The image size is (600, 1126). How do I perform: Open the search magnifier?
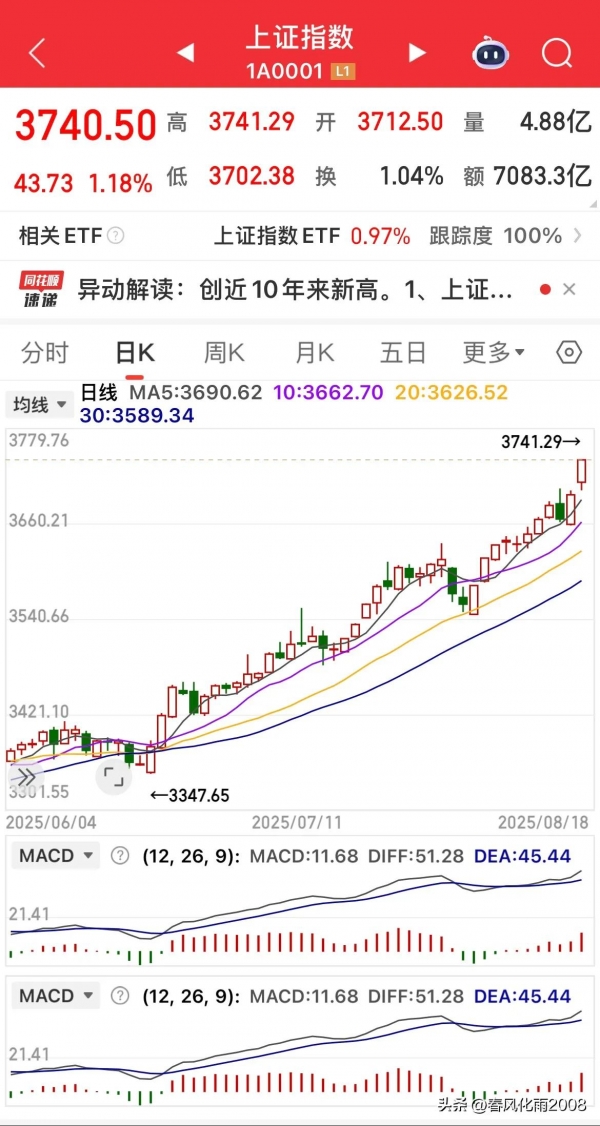pyautogui.click(x=556, y=53)
